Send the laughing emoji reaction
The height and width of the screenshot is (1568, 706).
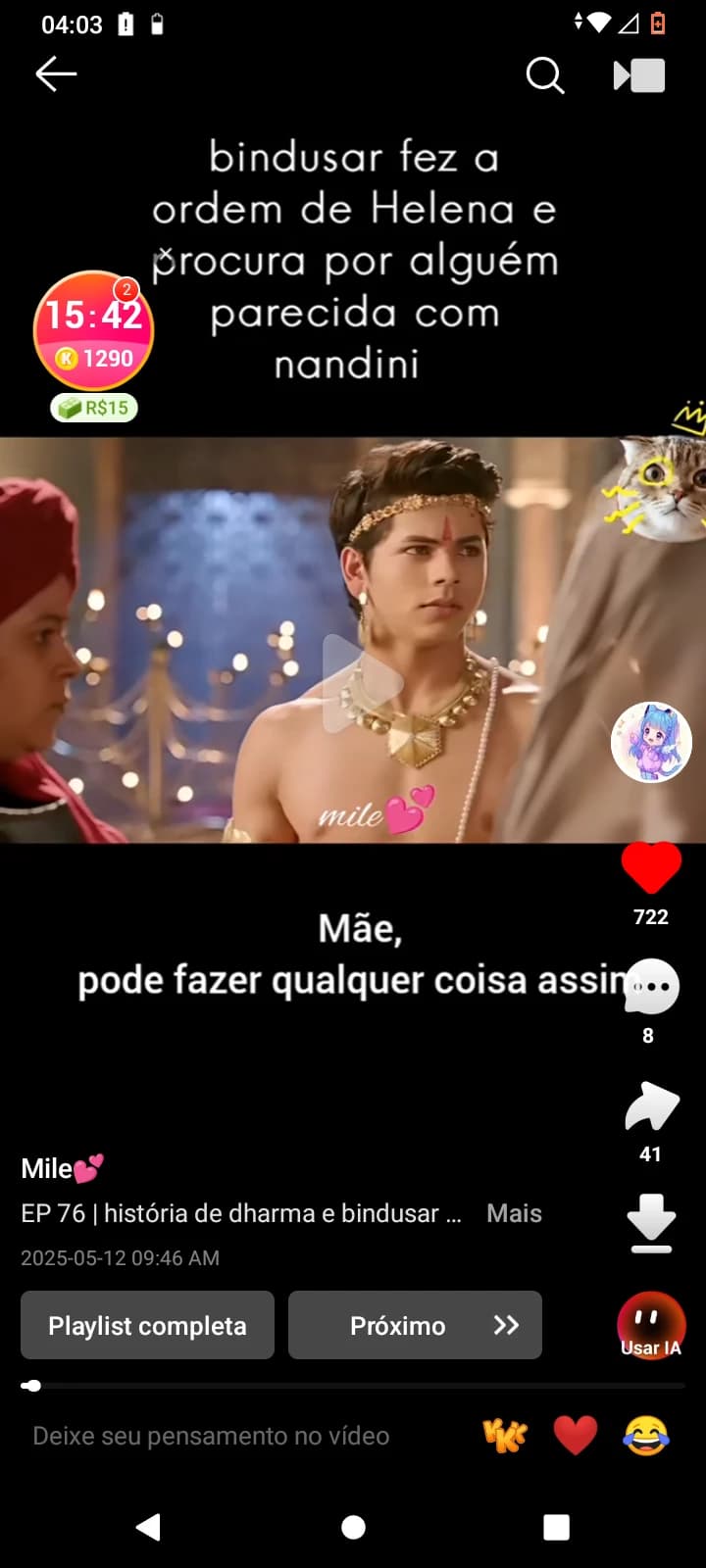pos(646,1436)
